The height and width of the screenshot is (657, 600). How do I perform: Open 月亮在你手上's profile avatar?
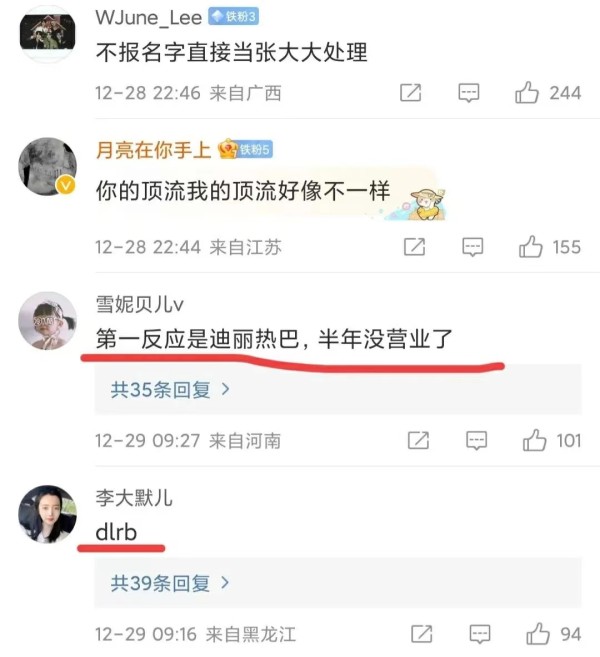[x=48, y=165]
